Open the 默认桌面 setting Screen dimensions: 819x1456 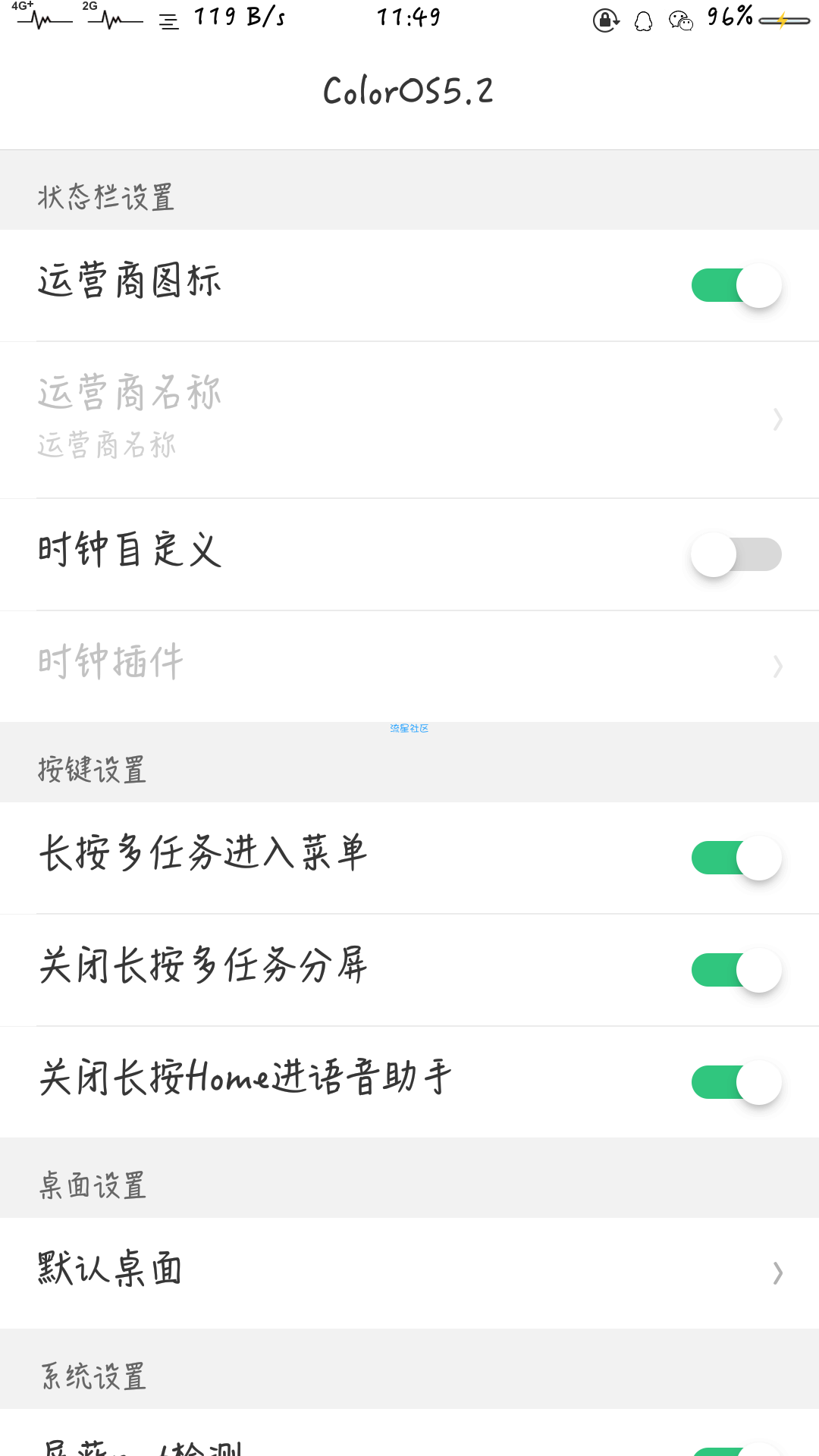pos(409,1272)
